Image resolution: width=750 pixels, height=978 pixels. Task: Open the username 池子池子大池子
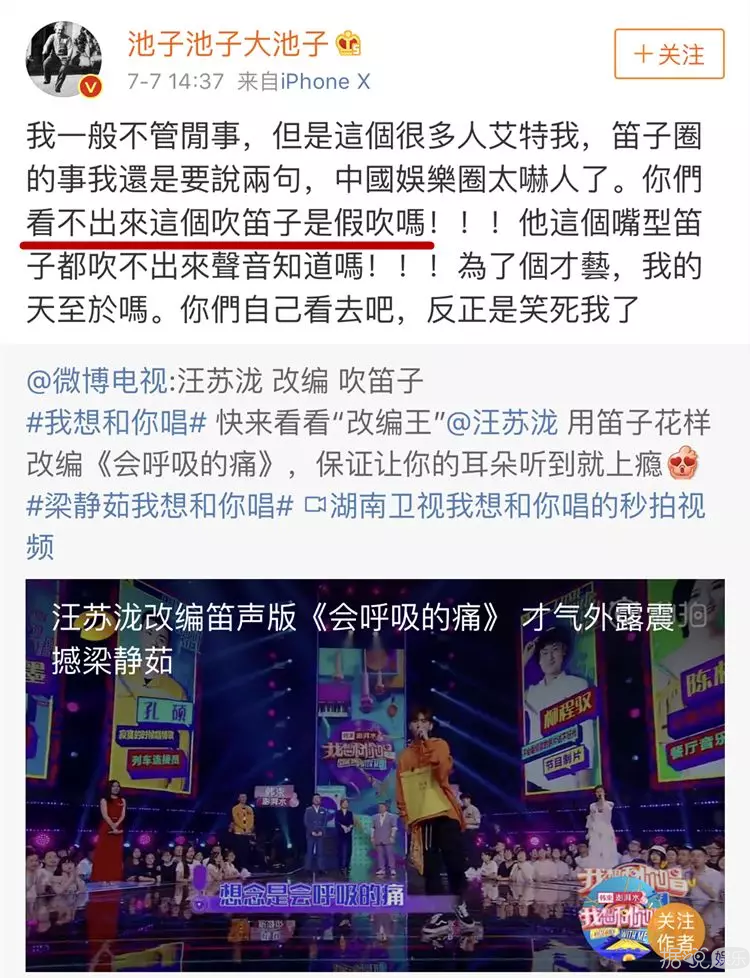(228, 43)
